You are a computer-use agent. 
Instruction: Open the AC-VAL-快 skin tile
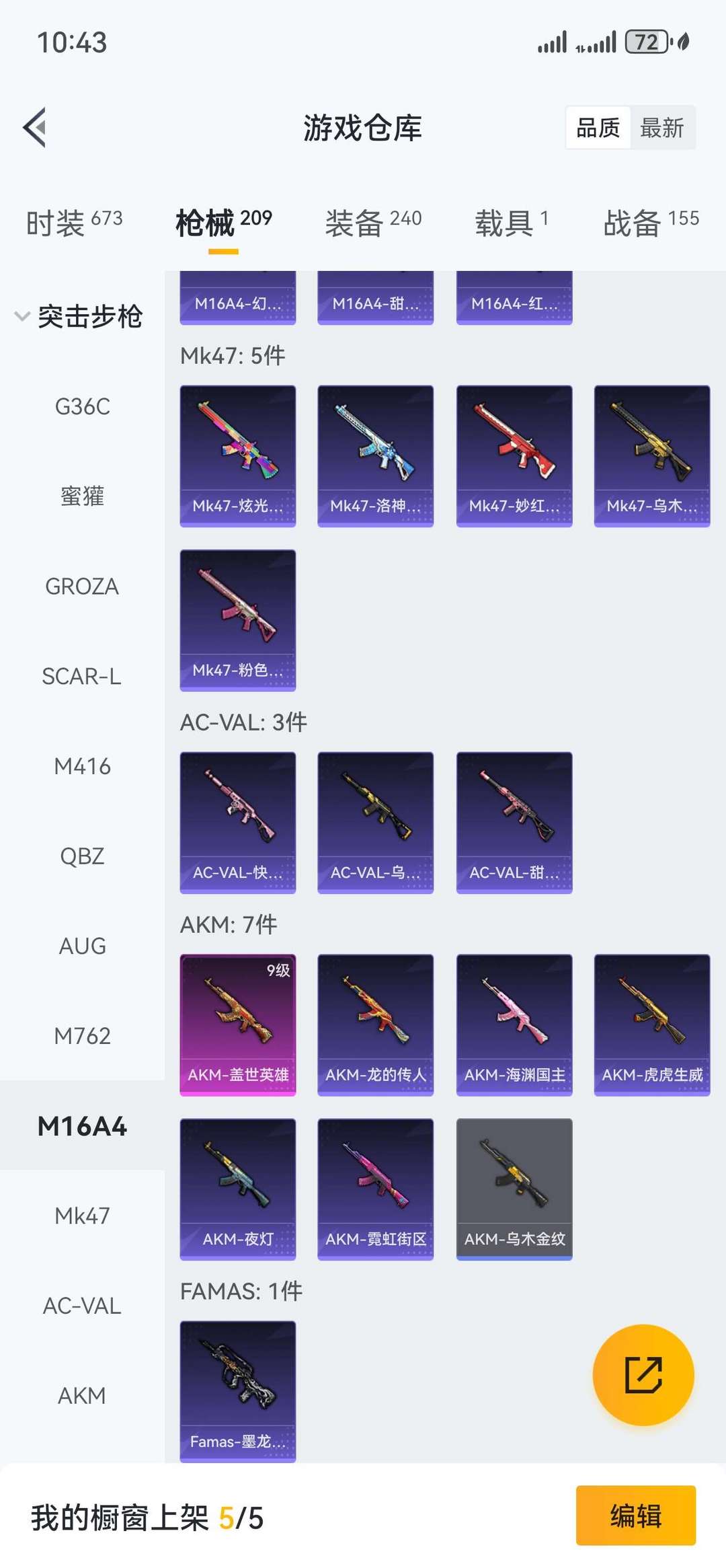coord(238,823)
